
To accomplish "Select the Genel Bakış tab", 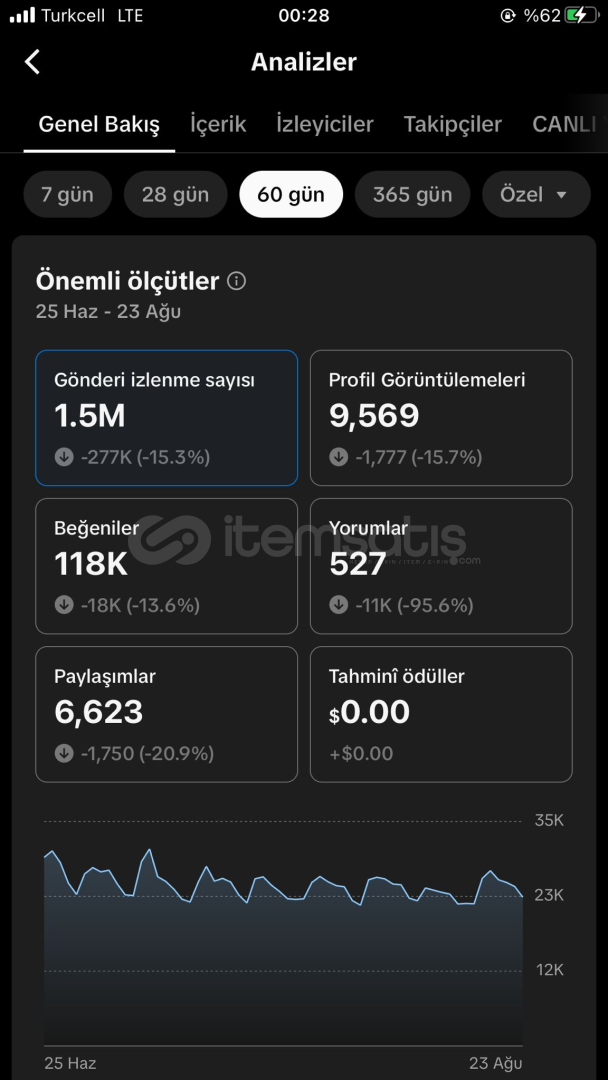I will (99, 125).
